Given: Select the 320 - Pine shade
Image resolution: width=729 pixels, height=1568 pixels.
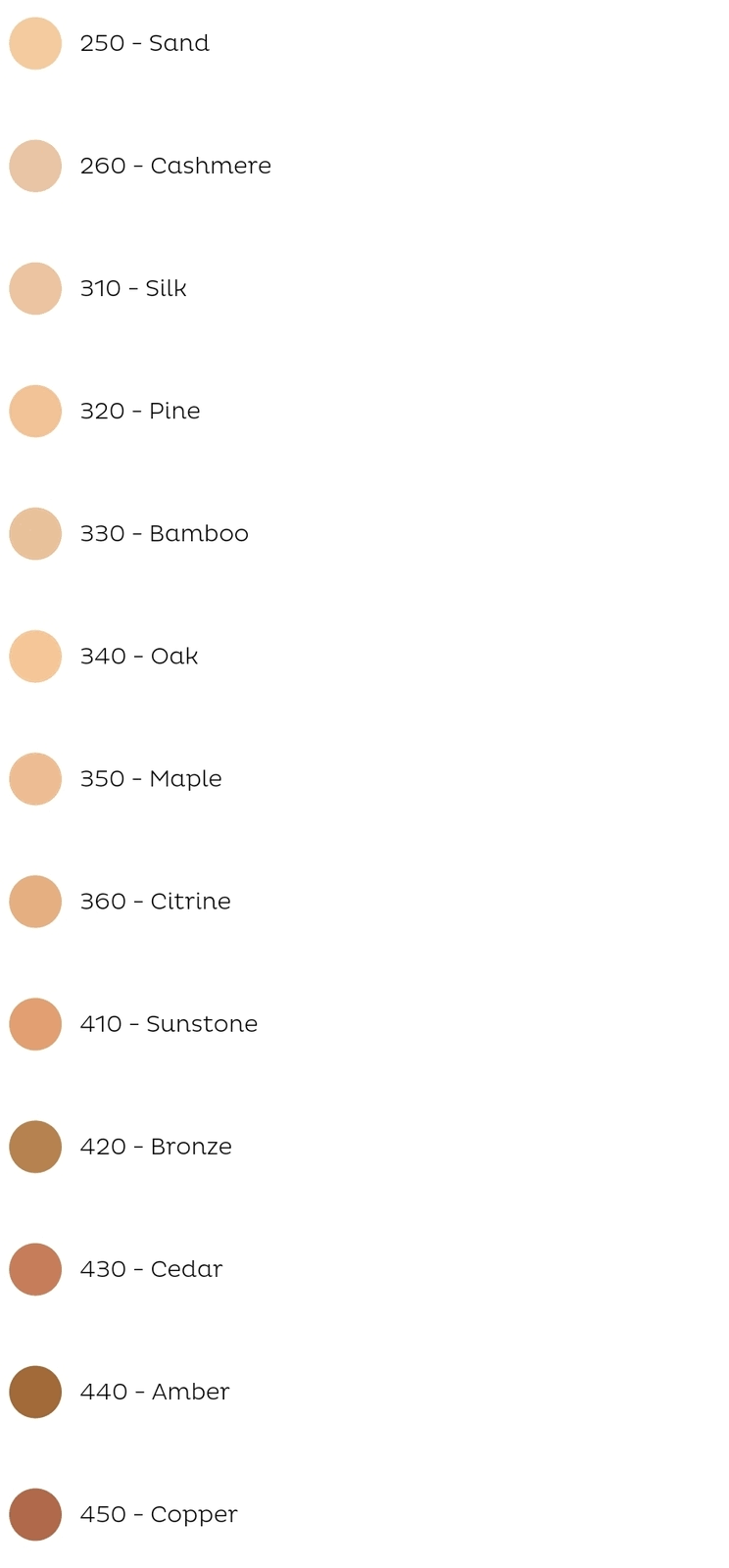Looking at the screenshot, I should click(x=35, y=411).
